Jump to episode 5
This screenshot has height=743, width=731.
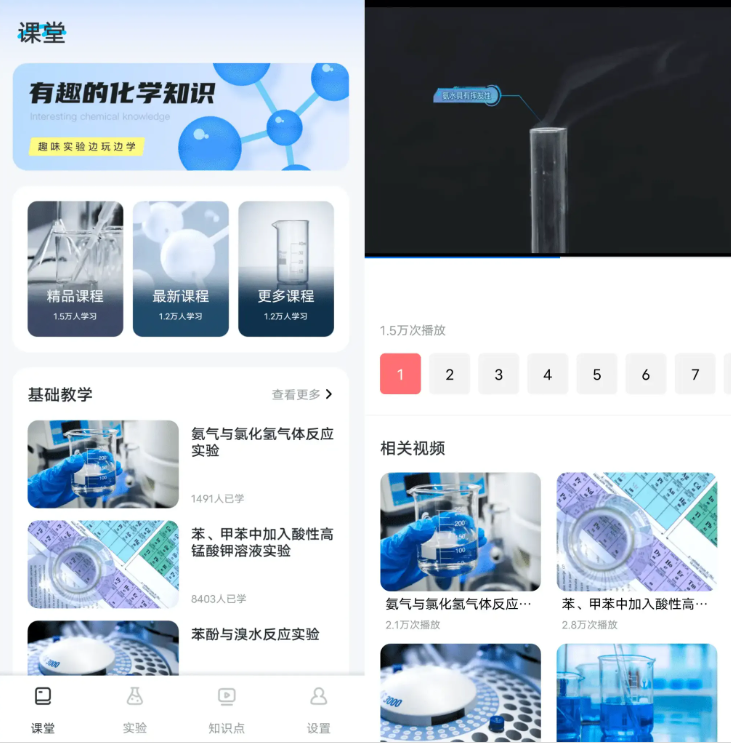[x=597, y=374]
